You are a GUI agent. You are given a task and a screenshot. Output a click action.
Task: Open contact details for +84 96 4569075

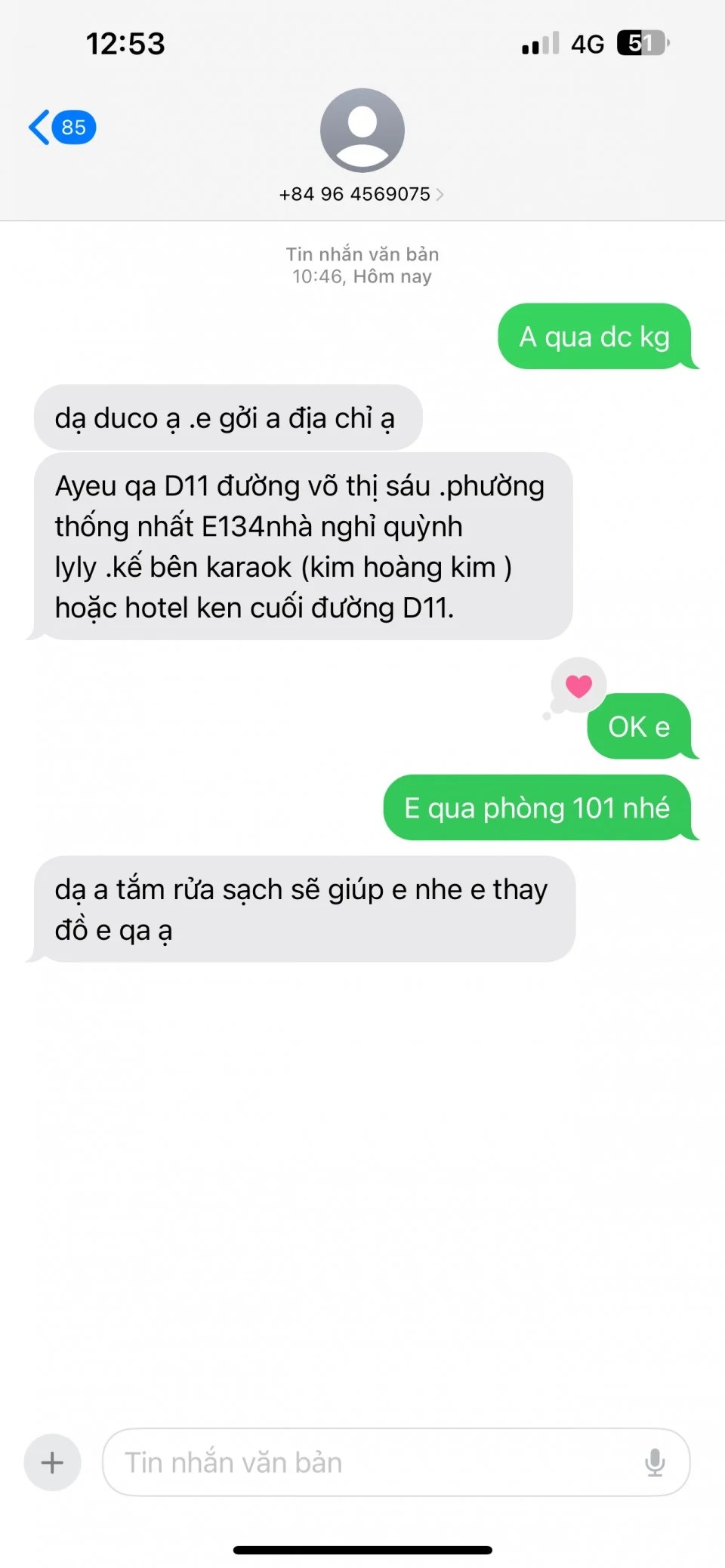point(361,194)
